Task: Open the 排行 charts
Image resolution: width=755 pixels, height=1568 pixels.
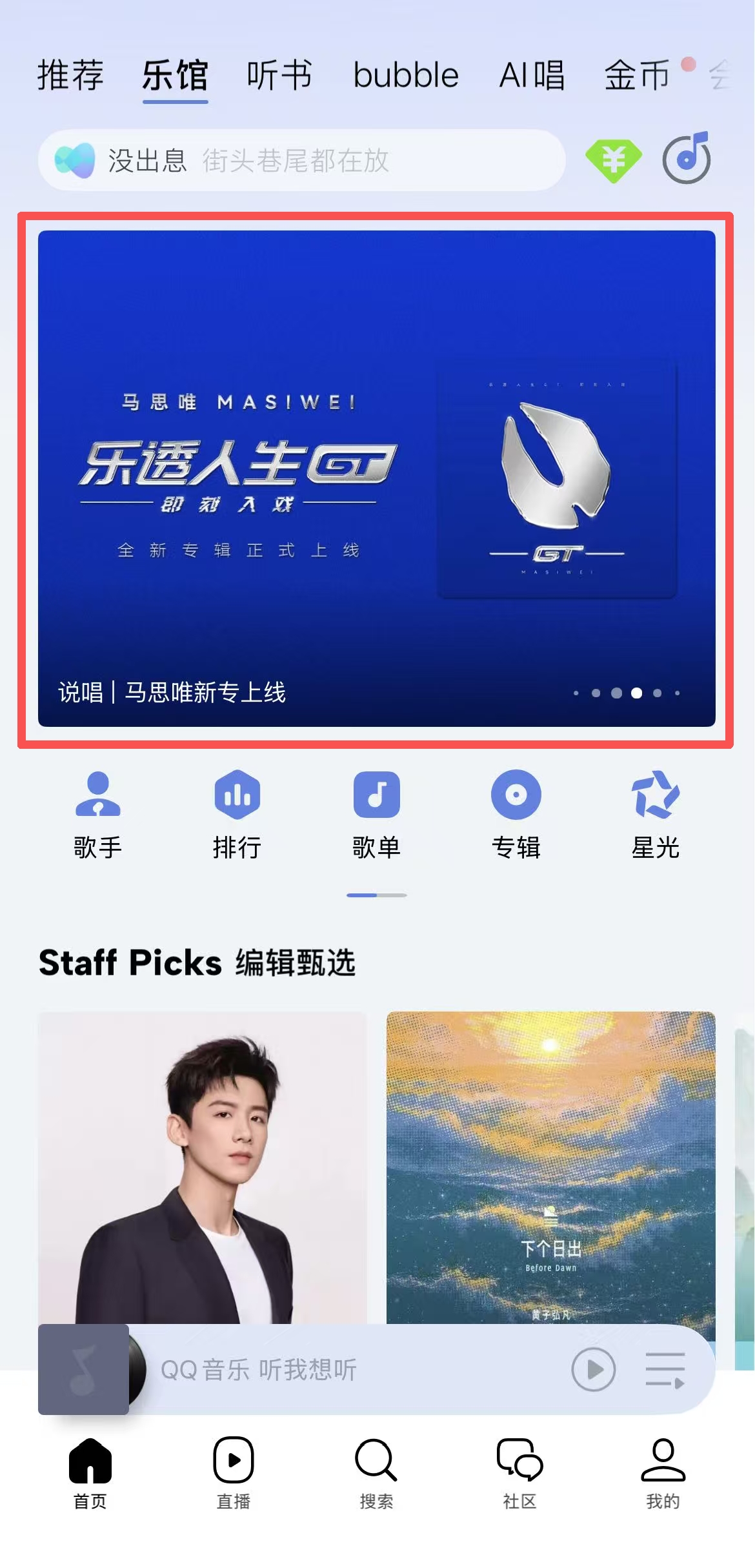Action: click(237, 815)
